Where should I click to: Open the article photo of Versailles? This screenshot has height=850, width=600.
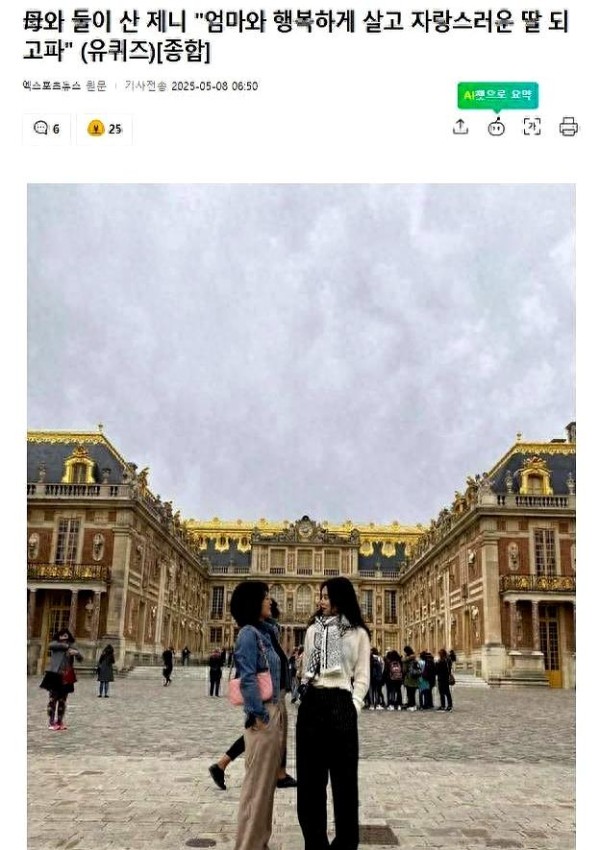tap(300, 515)
